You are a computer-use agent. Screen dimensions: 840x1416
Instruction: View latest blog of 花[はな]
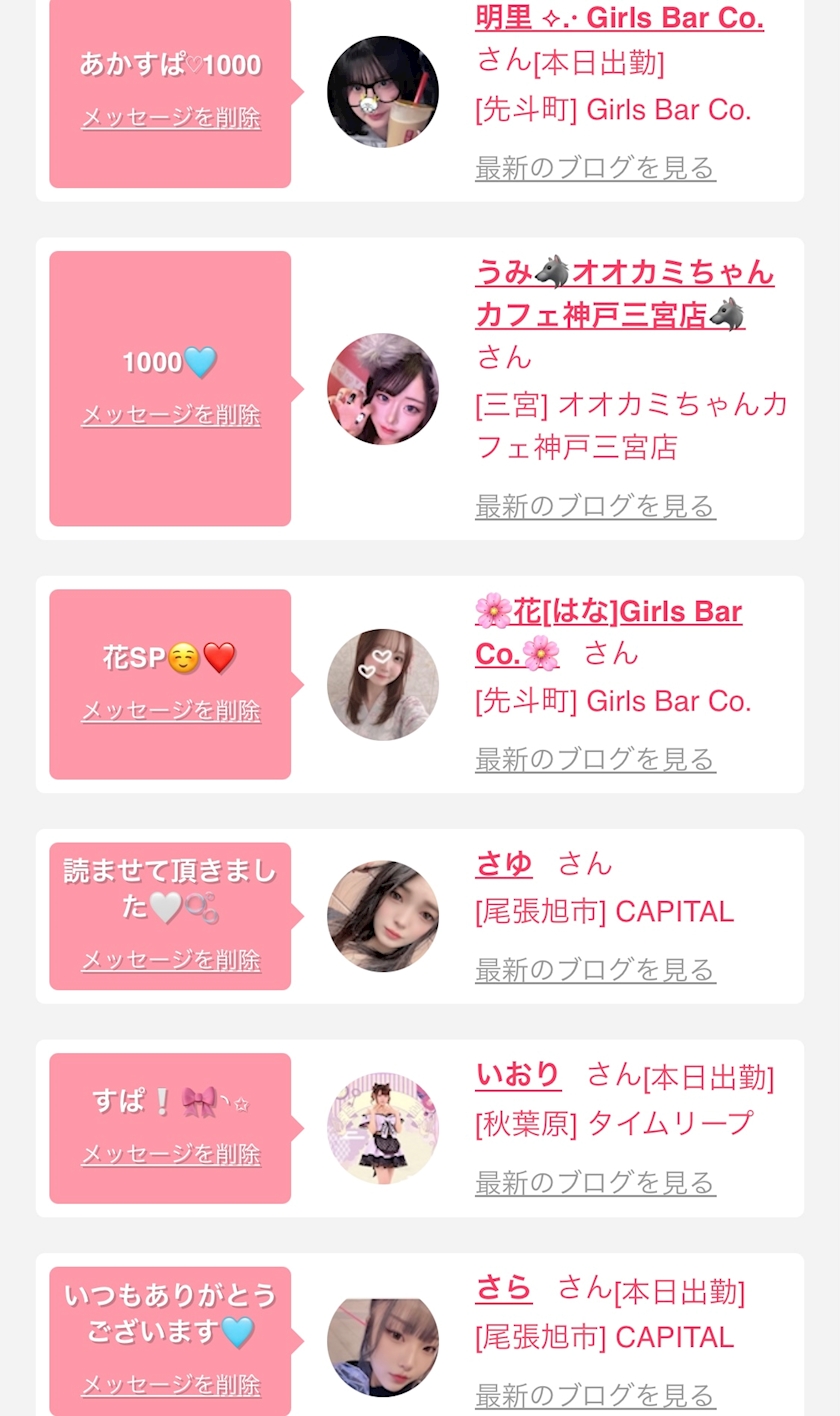[595, 760]
